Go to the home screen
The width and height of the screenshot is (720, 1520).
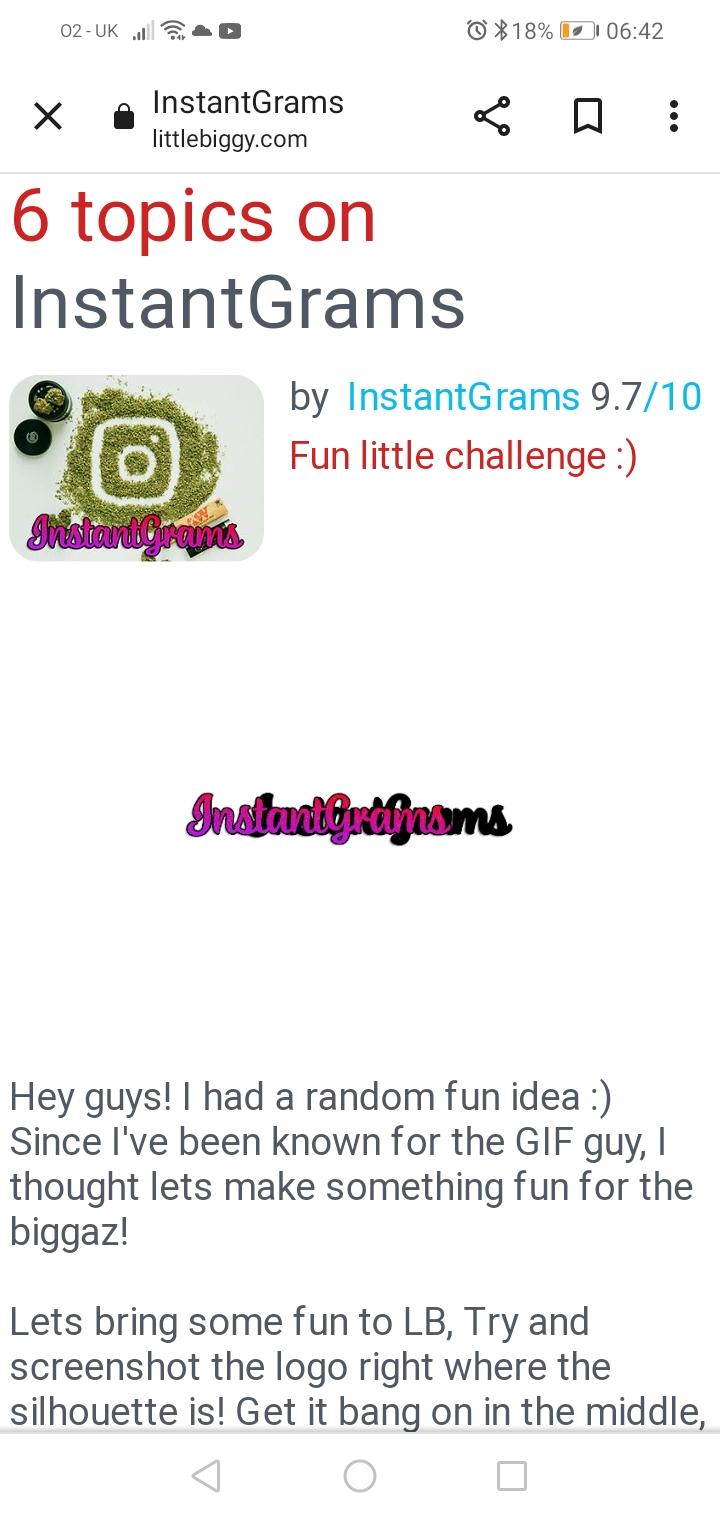[360, 1476]
